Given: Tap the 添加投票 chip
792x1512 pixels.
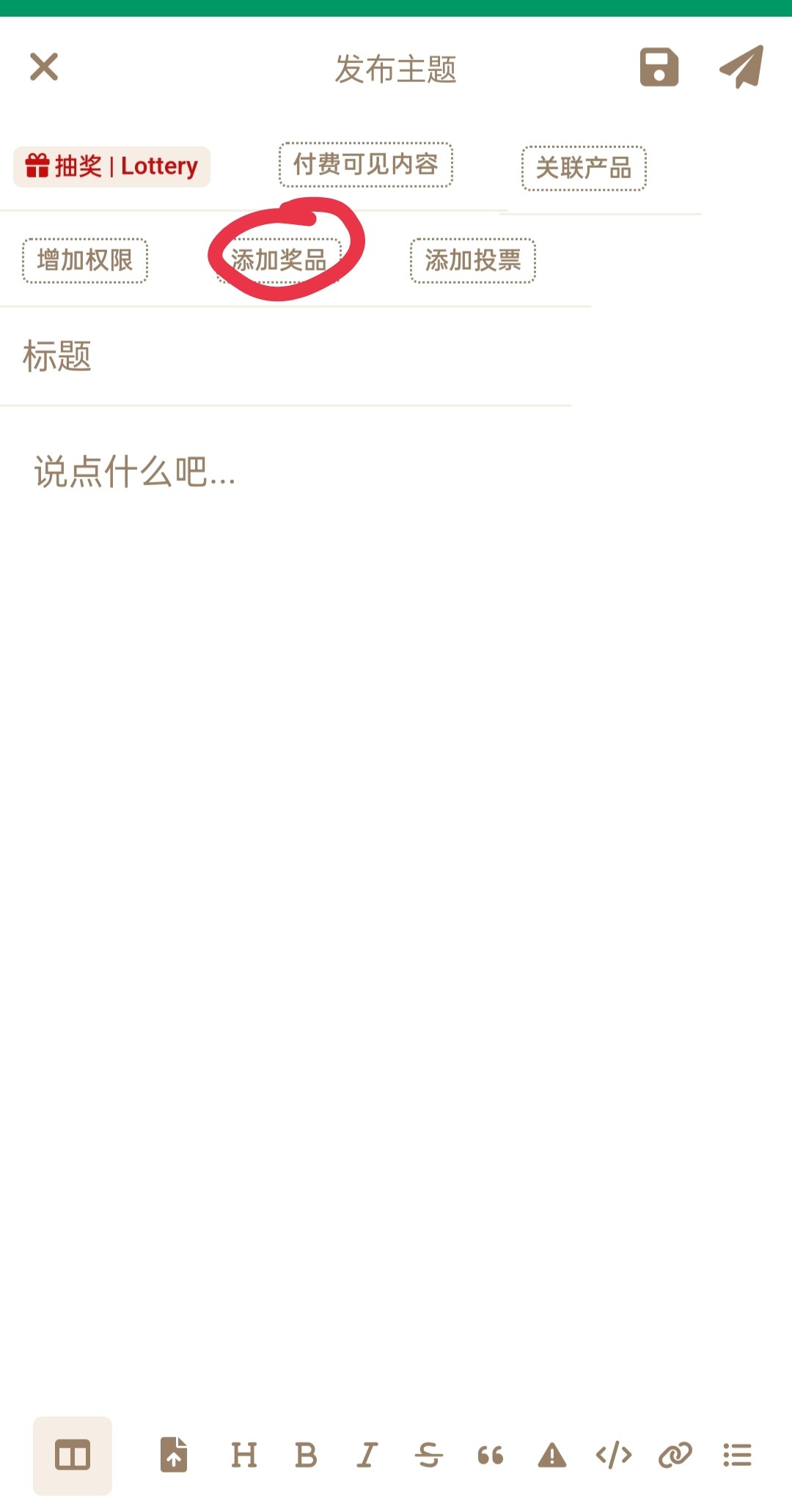Looking at the screenshot, I should 473,260.
